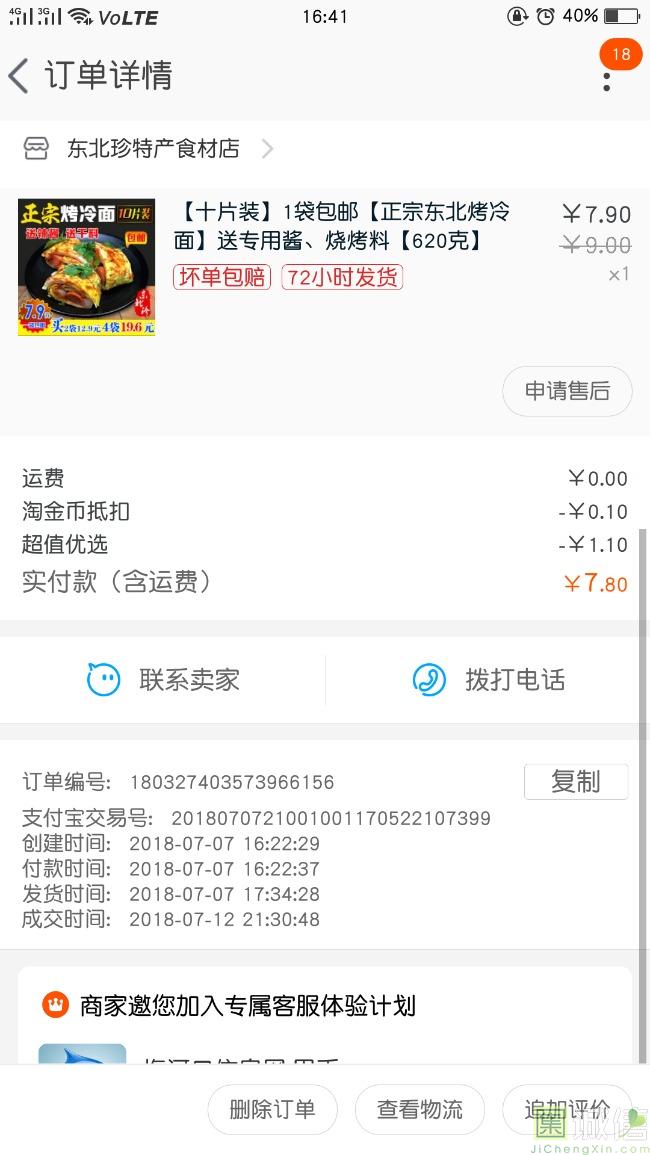This screenshot has width=650, height=1155.
Task: Tap 查看物流 to view shipping status
Action: tap(419, 1109)
